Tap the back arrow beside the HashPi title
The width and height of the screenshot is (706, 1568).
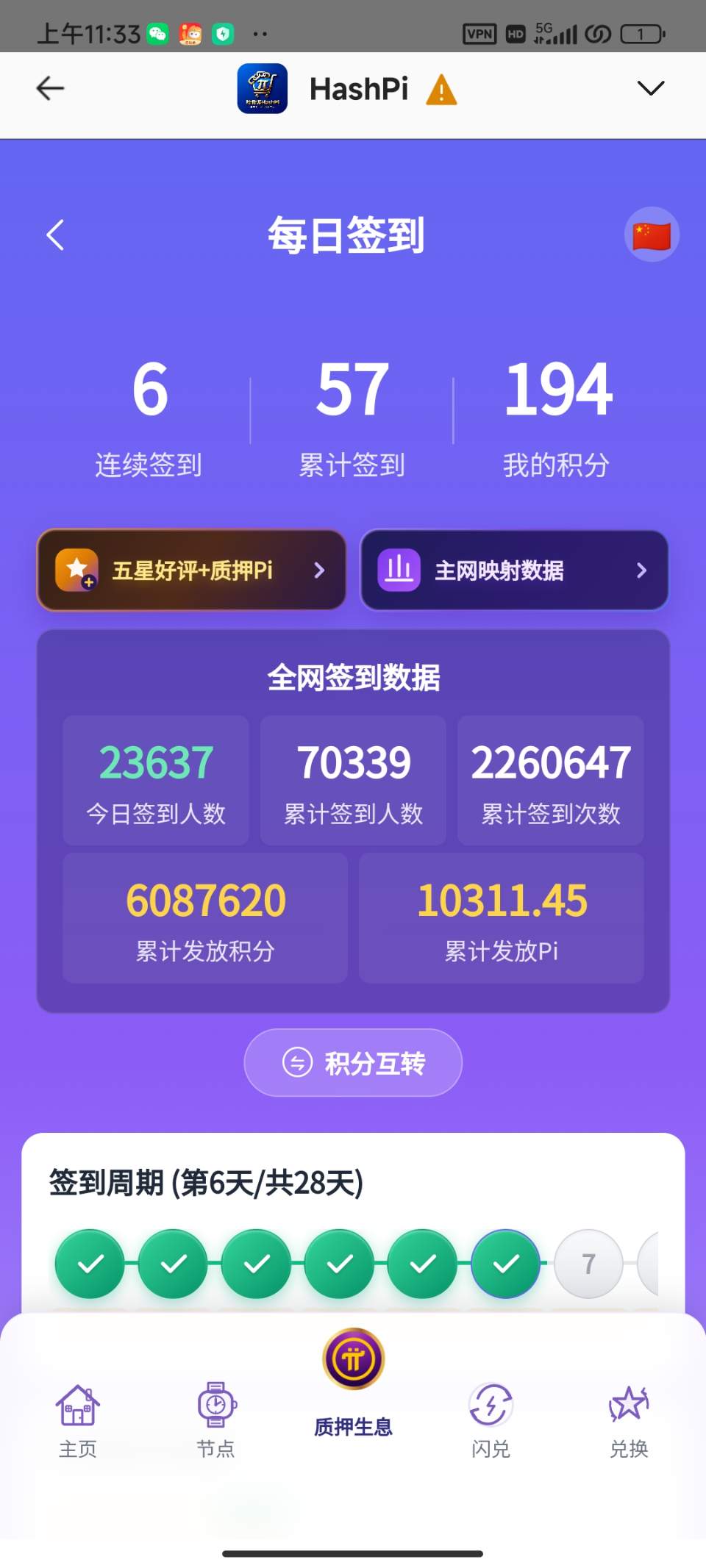pyautogui.click(x=50, y=89)
